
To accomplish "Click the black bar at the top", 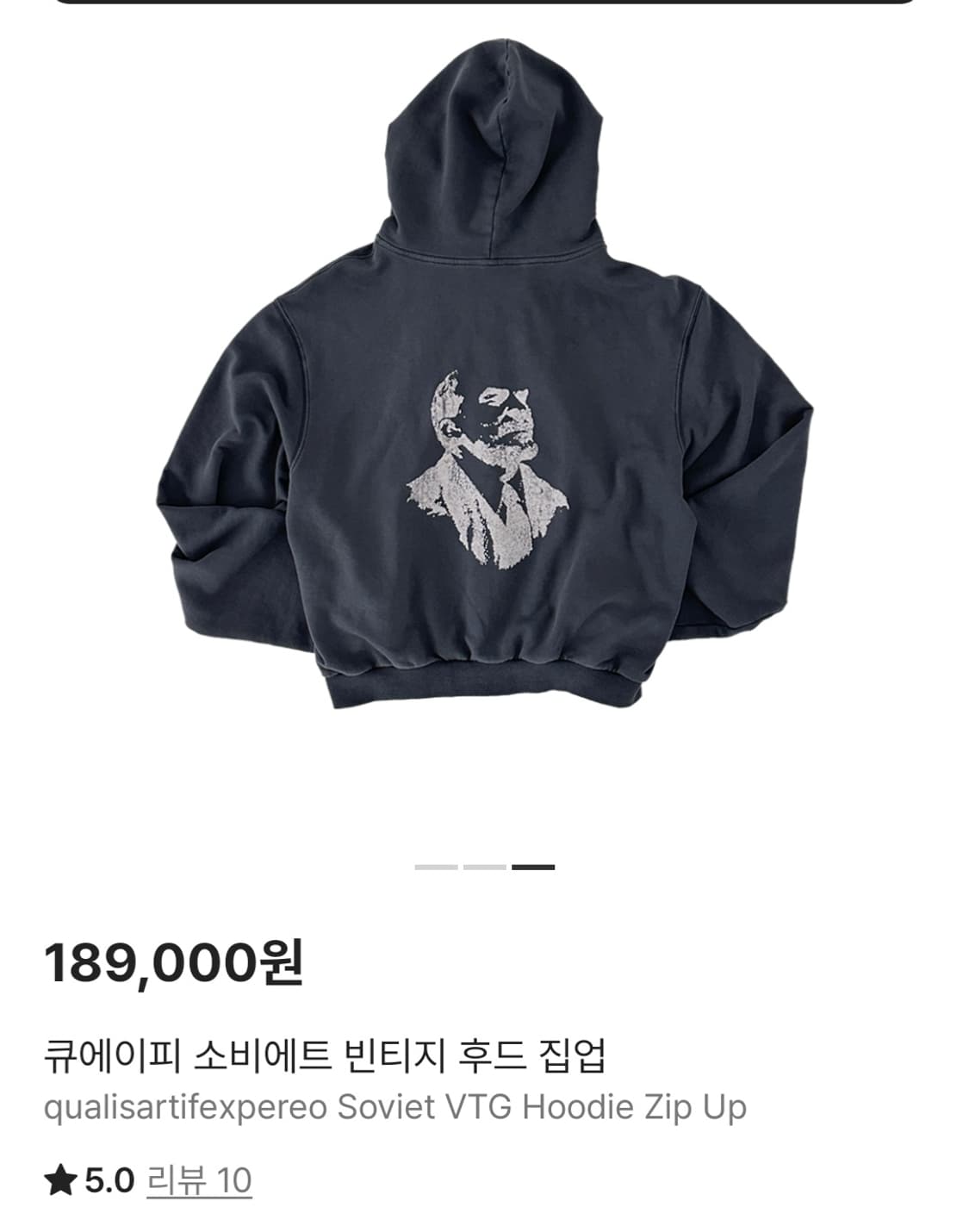I will click(484, 4).
